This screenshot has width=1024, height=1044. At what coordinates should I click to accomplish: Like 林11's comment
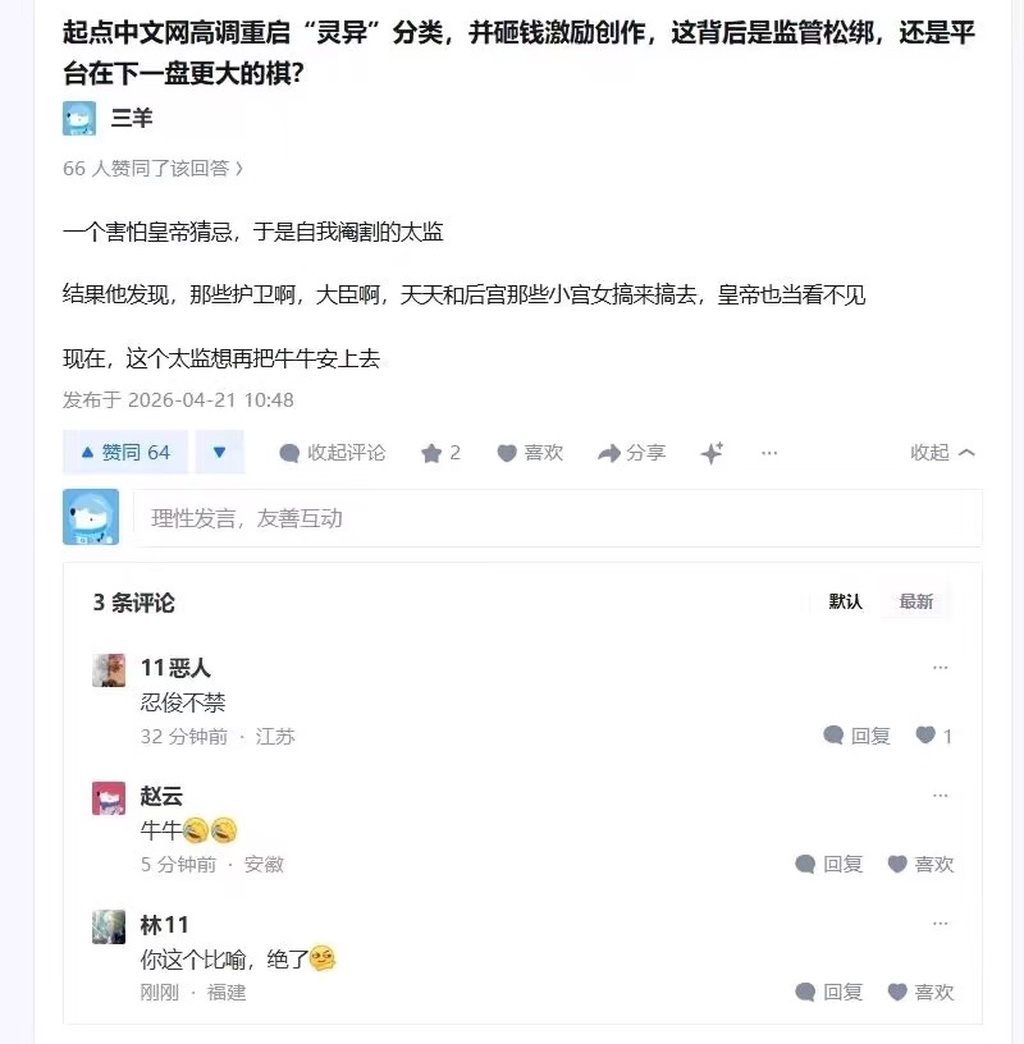[921, 992]
